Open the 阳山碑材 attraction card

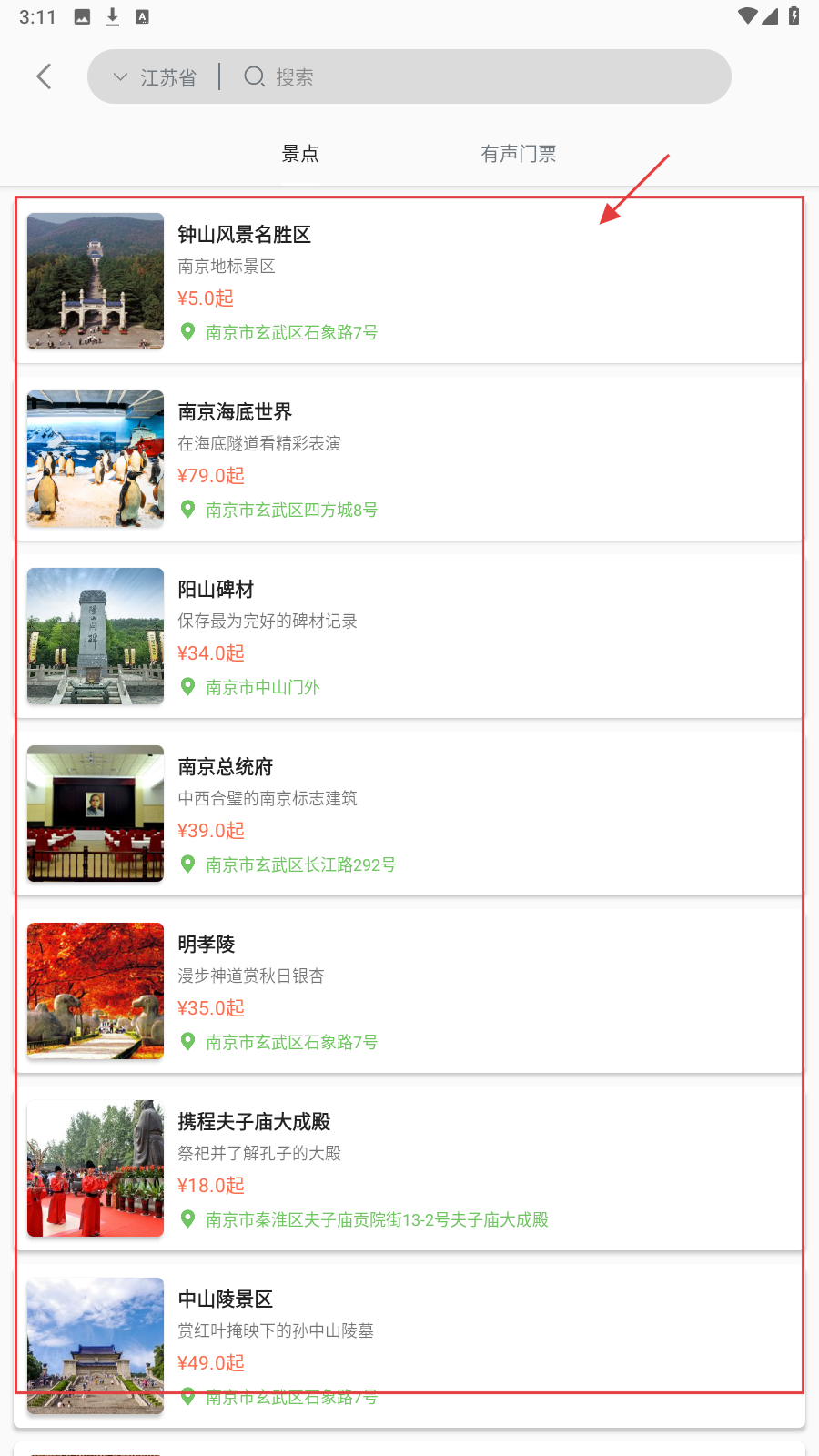409,636
